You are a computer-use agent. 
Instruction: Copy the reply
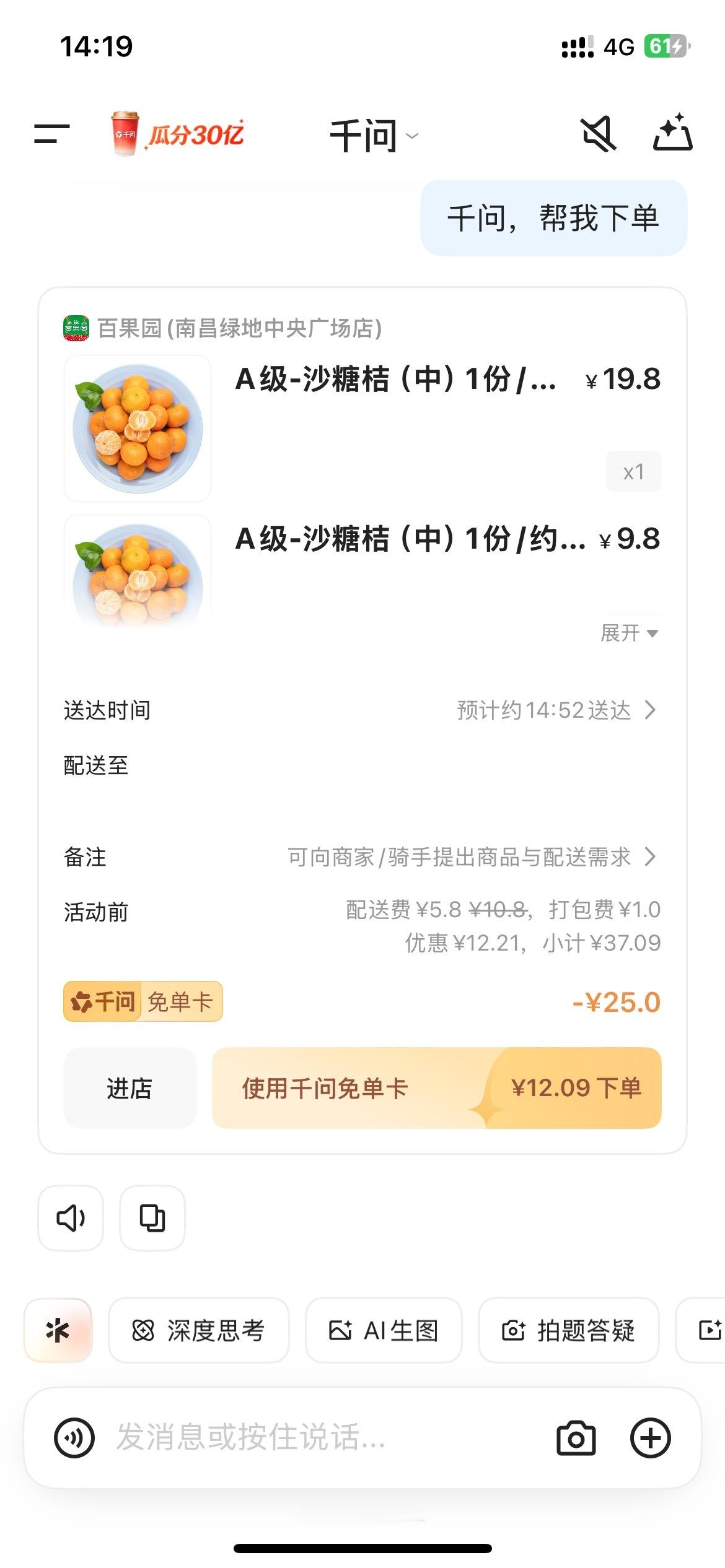click(x=152, y=1218)
